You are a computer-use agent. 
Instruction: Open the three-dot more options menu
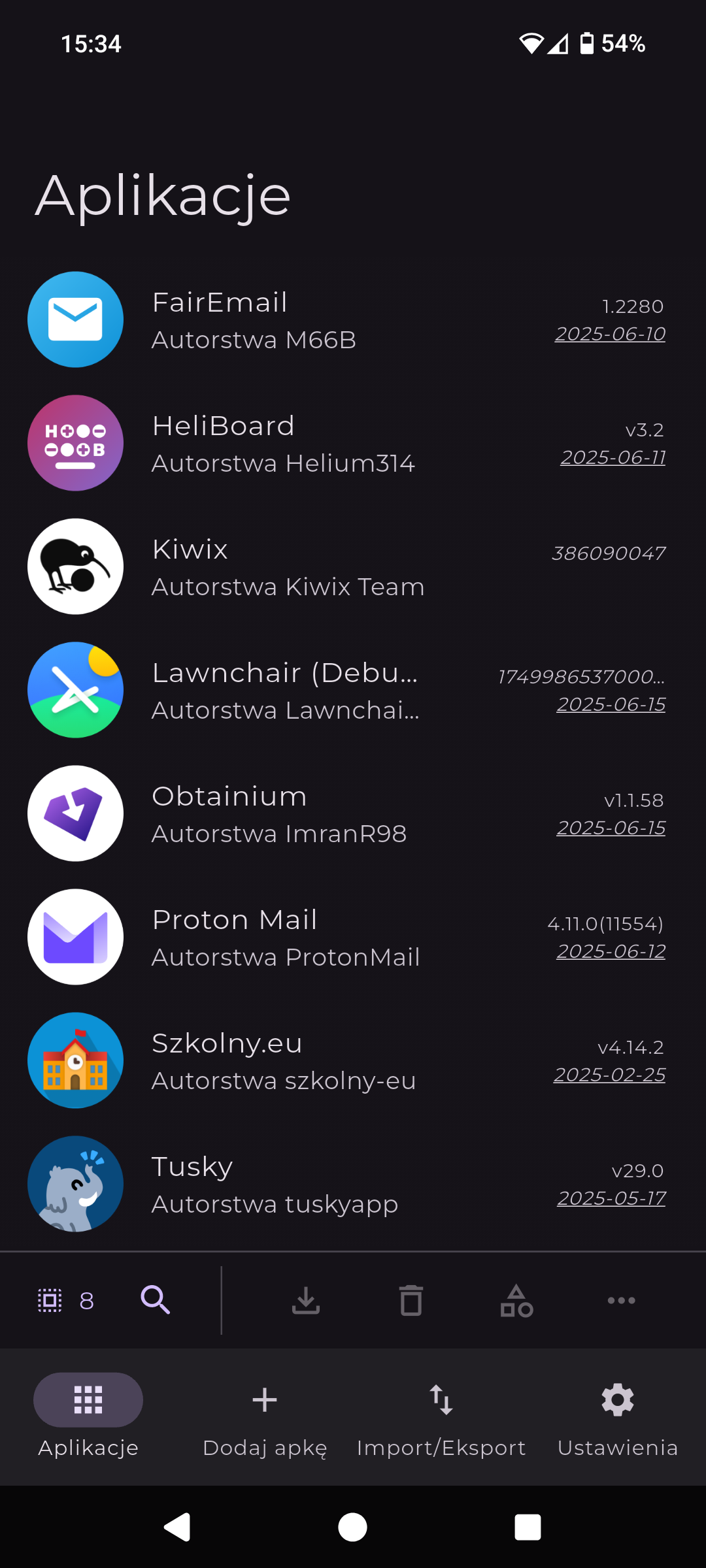621,1300
